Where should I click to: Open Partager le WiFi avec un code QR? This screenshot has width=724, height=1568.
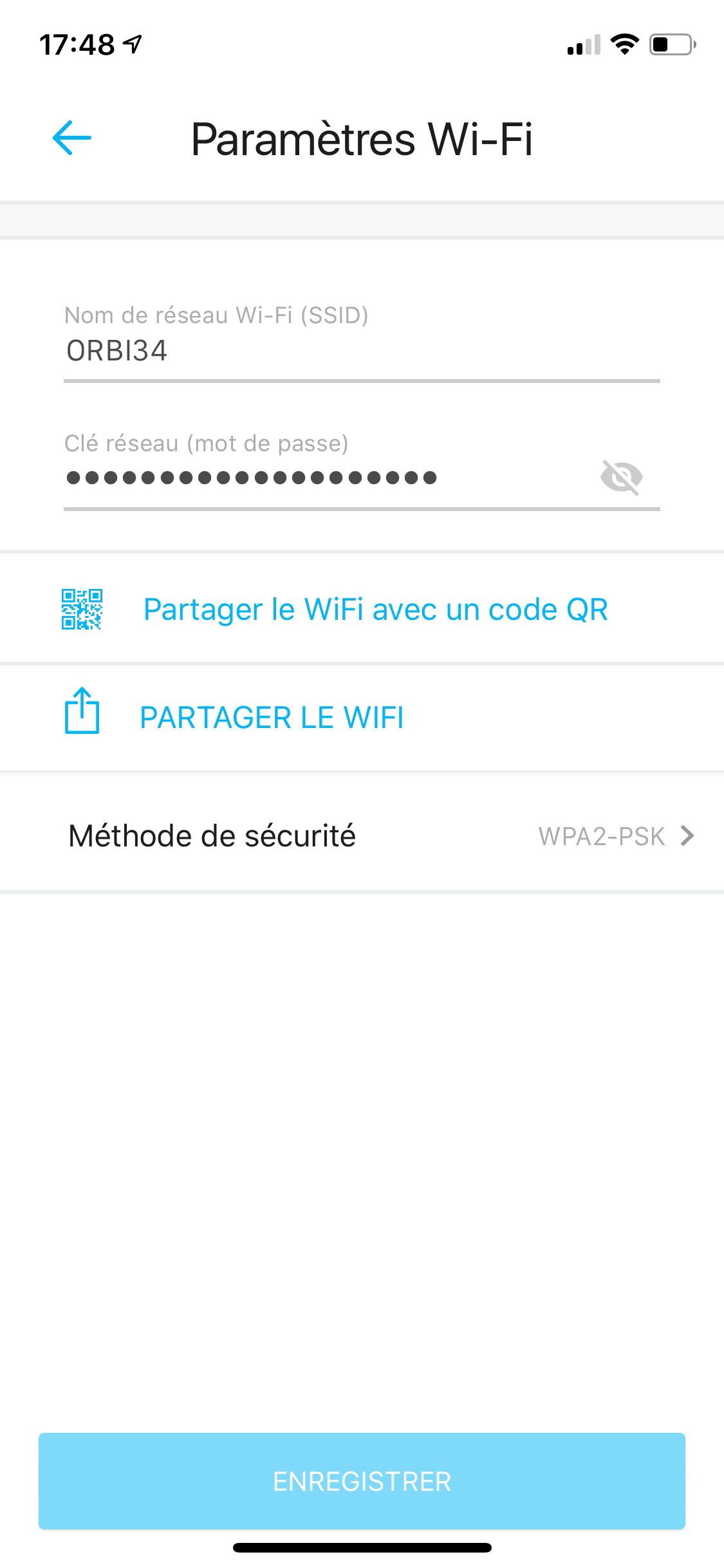[x=375, y=609]
